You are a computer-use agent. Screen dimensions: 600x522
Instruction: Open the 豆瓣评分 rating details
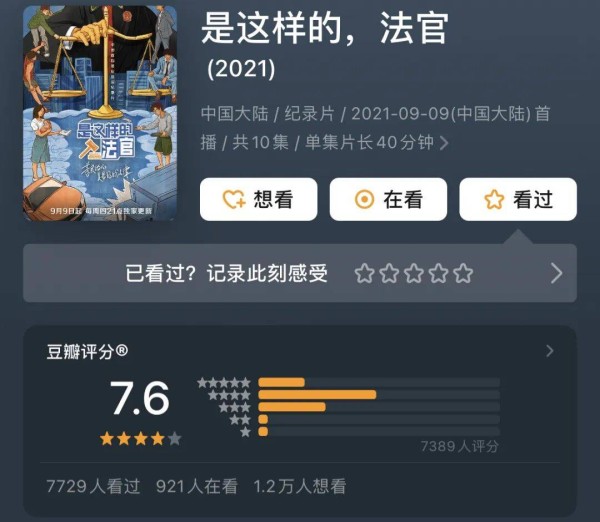click(x=548, y=351)
